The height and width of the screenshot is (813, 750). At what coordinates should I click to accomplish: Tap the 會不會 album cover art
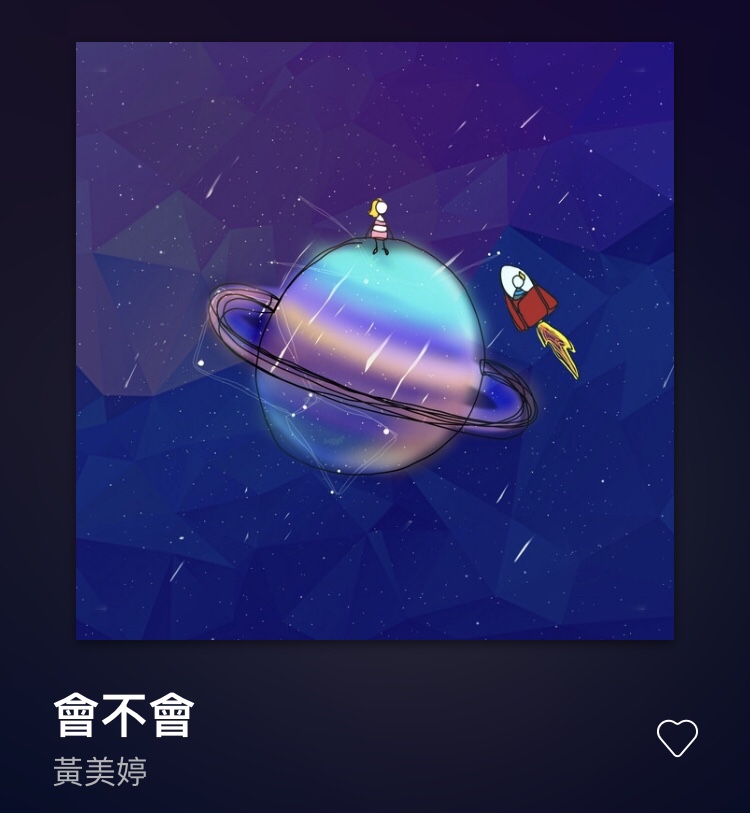(375, 340)
